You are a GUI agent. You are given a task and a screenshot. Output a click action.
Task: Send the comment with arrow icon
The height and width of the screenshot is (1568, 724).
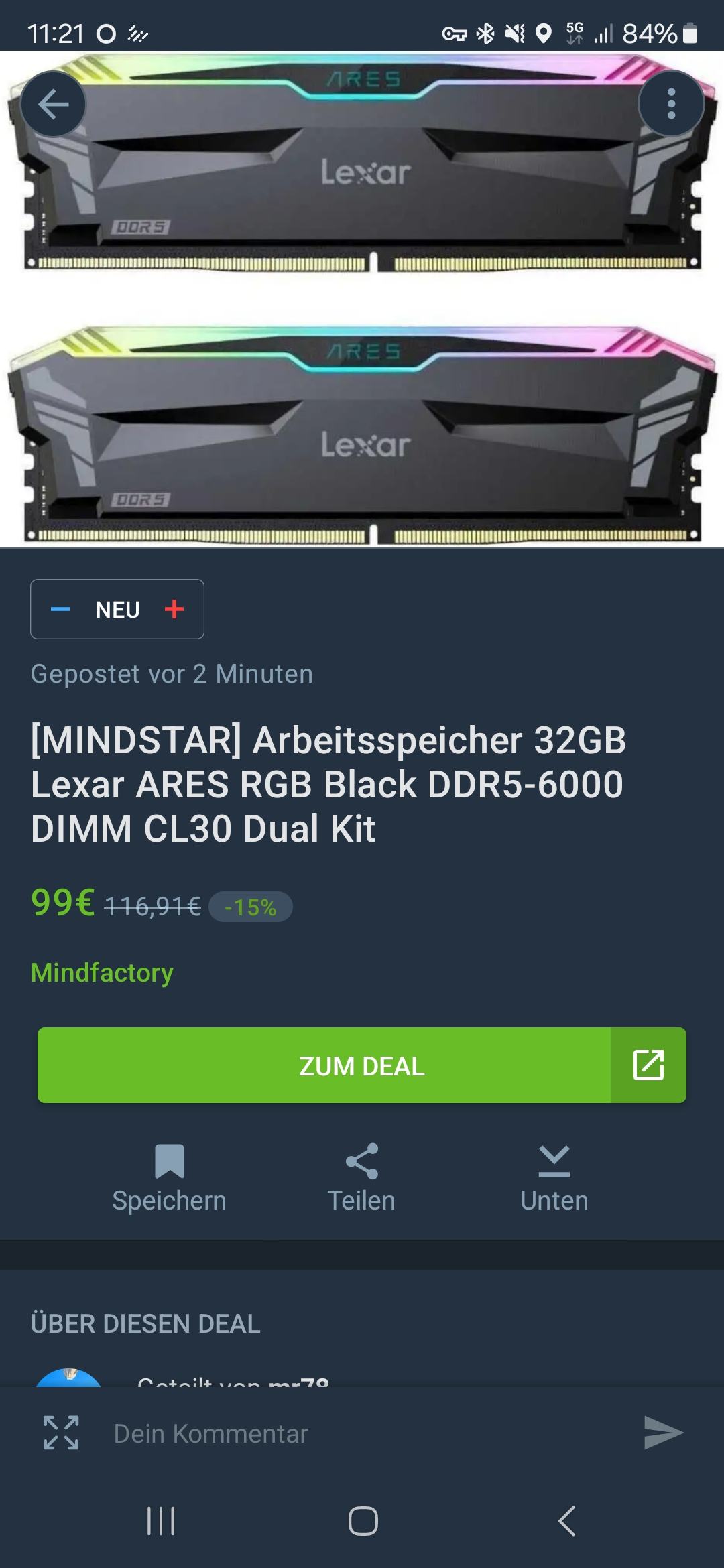663,1433
